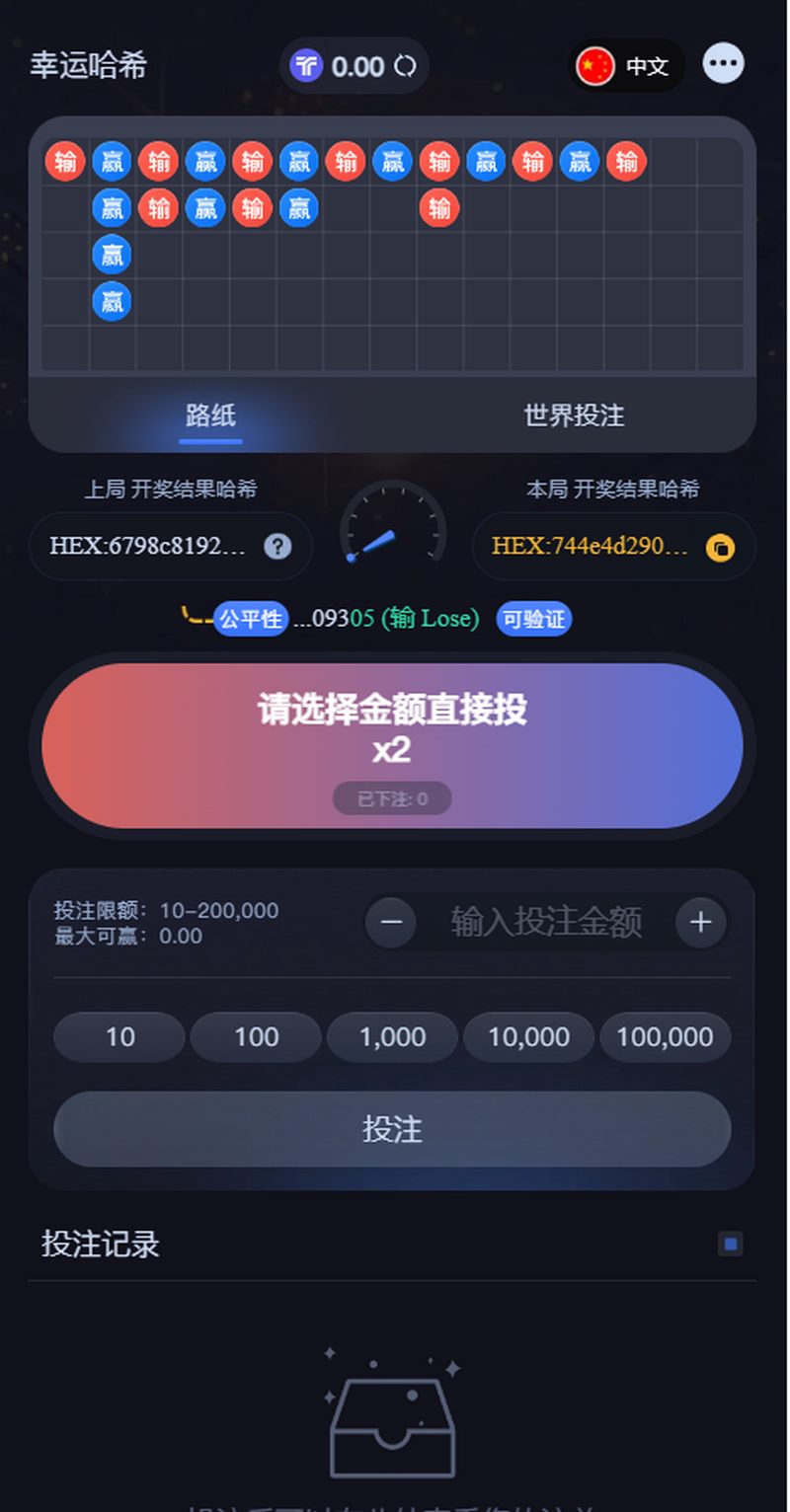Select the 100,000 bet chip

point(666,1036)
